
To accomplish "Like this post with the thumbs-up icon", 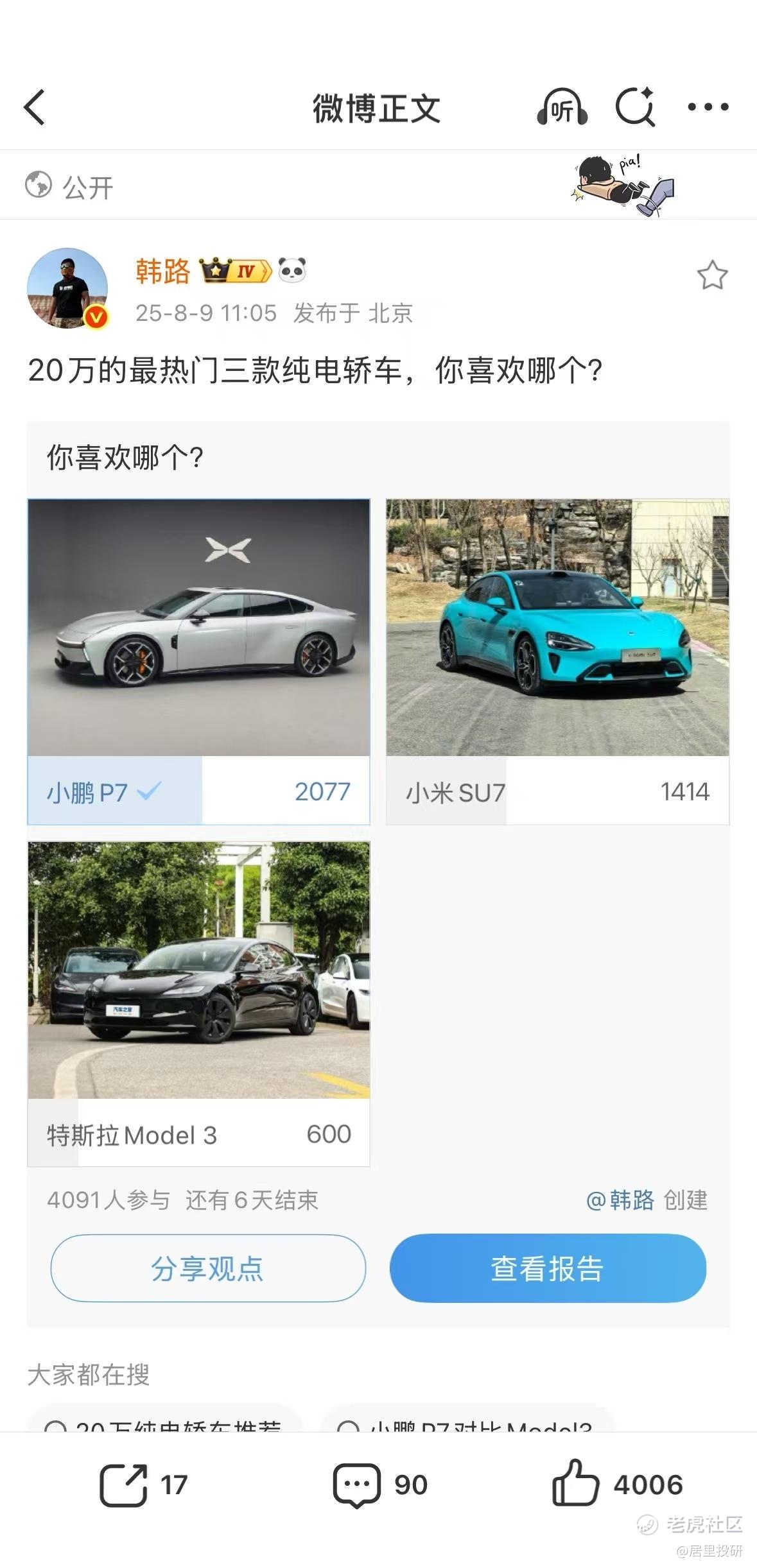I will (575, 1483).
